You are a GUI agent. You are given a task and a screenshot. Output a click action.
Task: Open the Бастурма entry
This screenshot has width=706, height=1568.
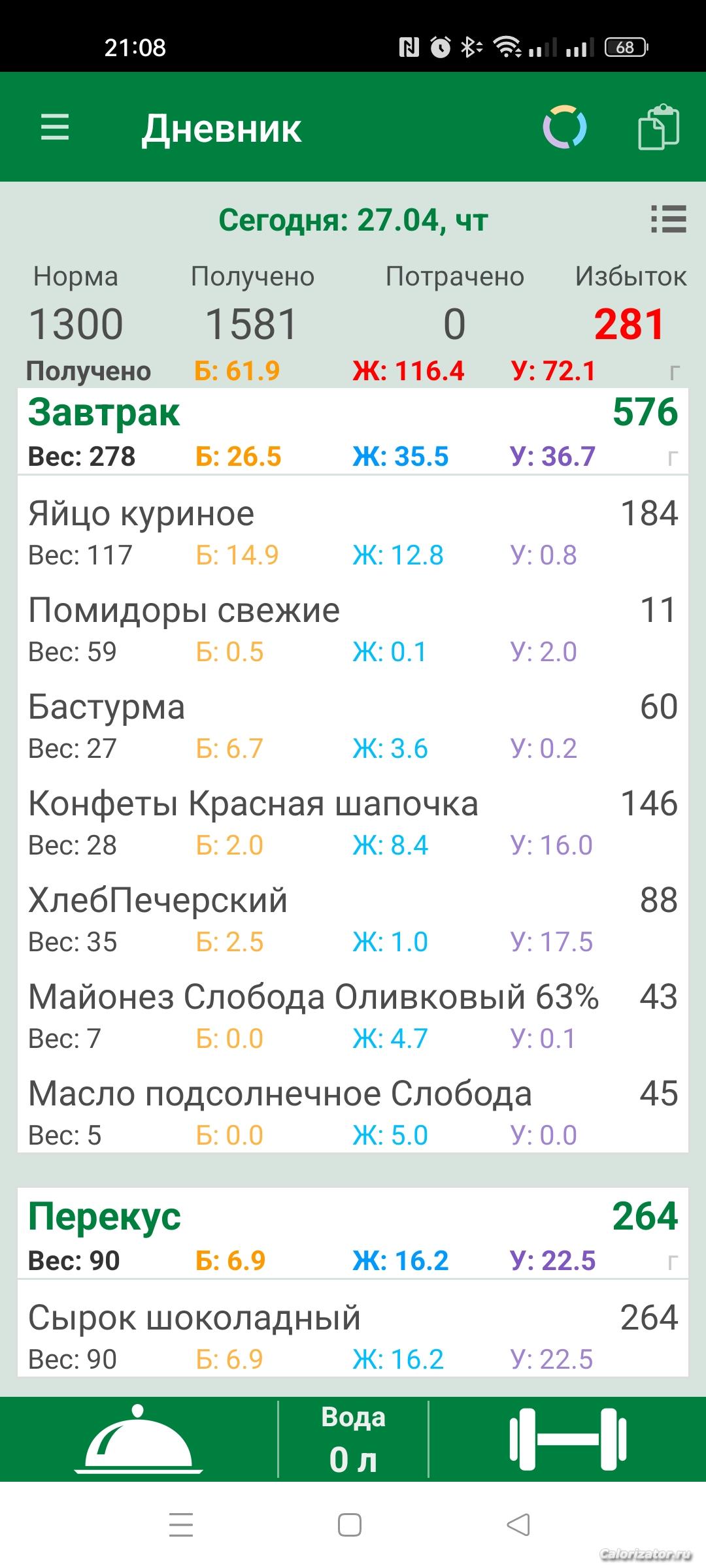[353, 726]
